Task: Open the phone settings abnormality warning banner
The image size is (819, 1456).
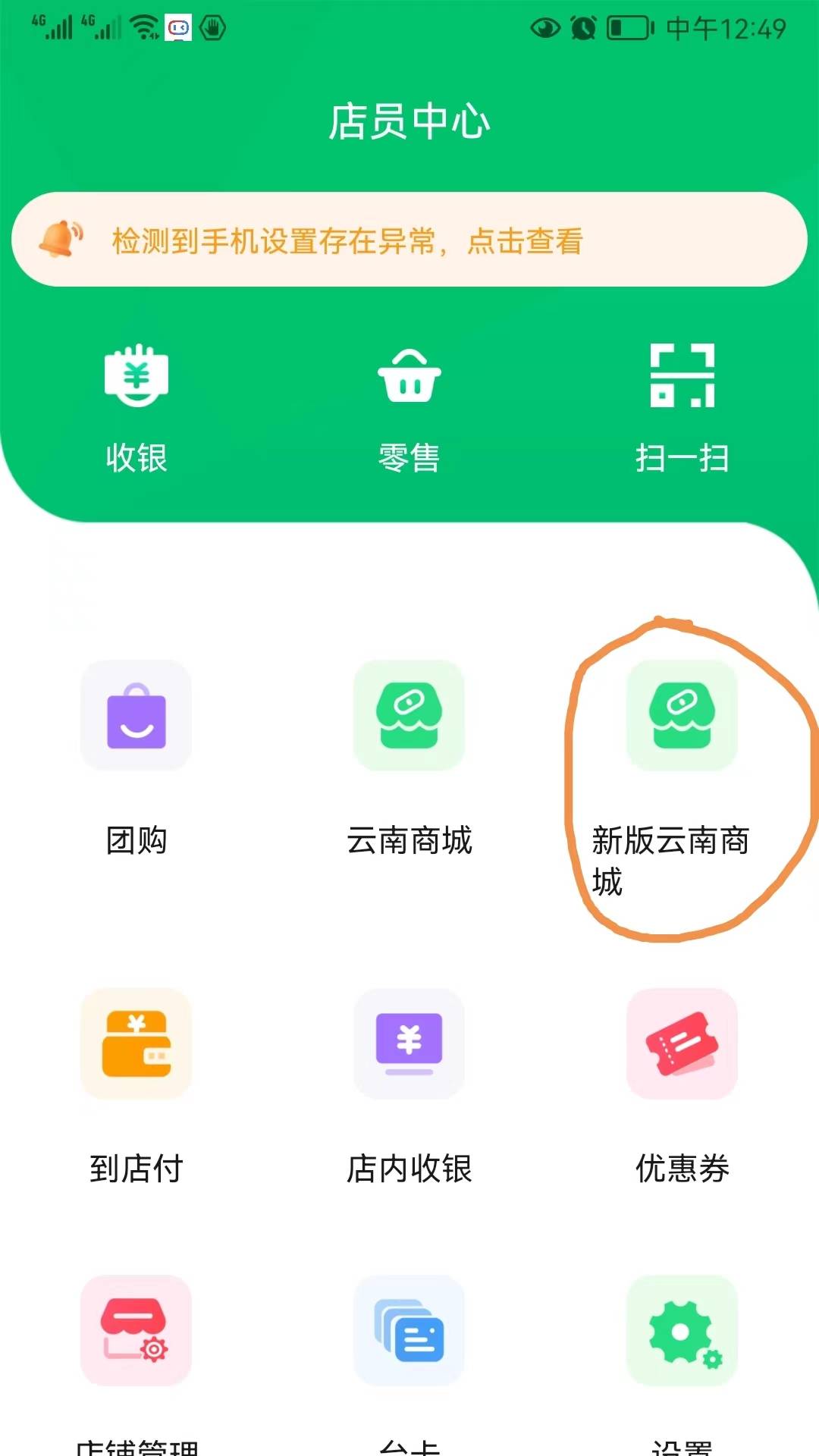Action: tap(409, 240)
